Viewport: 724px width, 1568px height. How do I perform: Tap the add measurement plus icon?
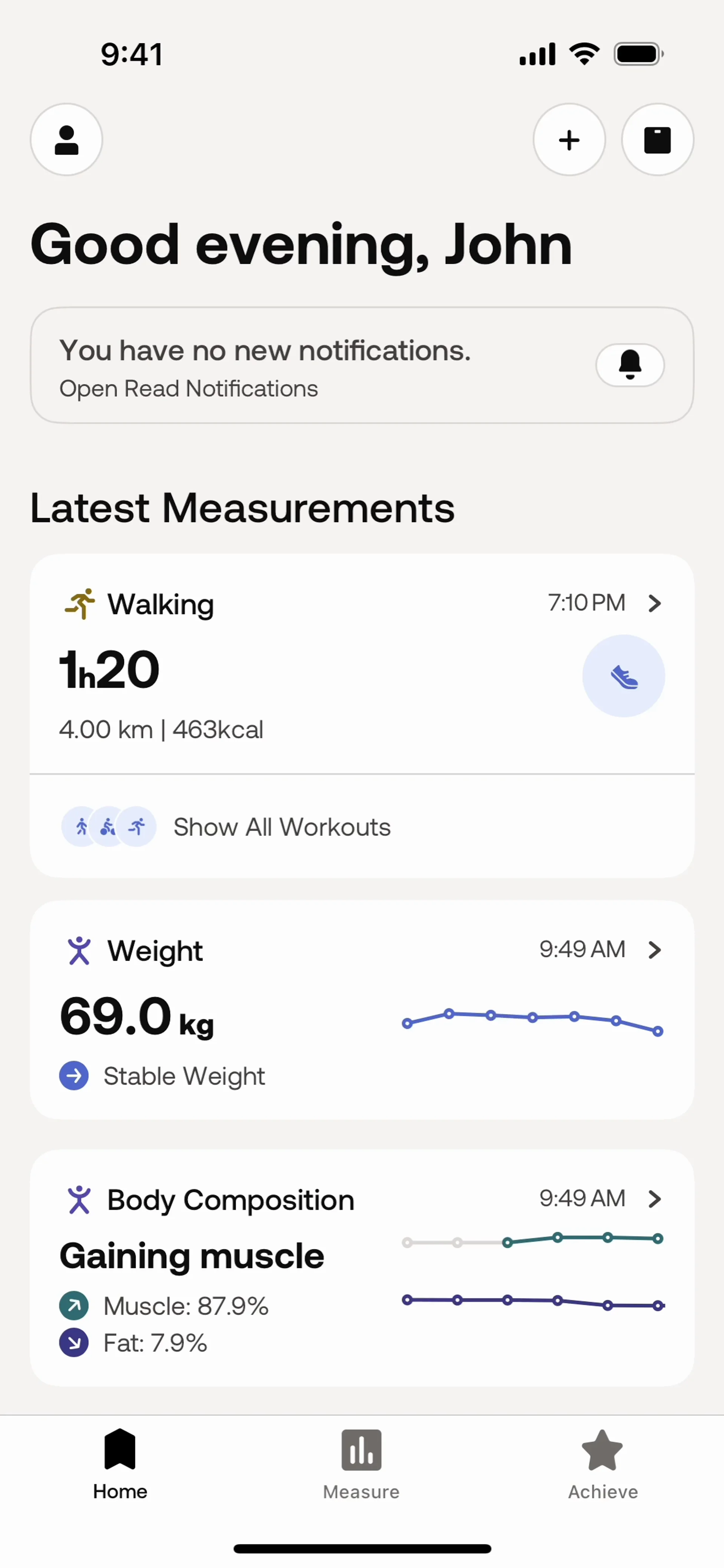coord(569,139)
